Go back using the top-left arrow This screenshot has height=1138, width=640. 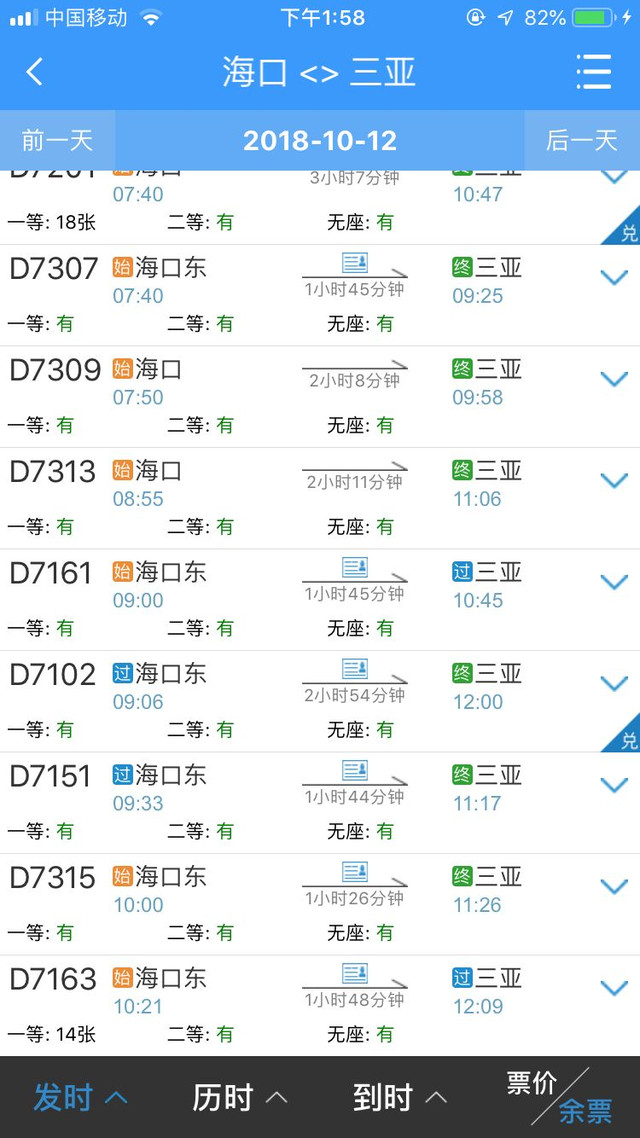(x=34, y=72)
